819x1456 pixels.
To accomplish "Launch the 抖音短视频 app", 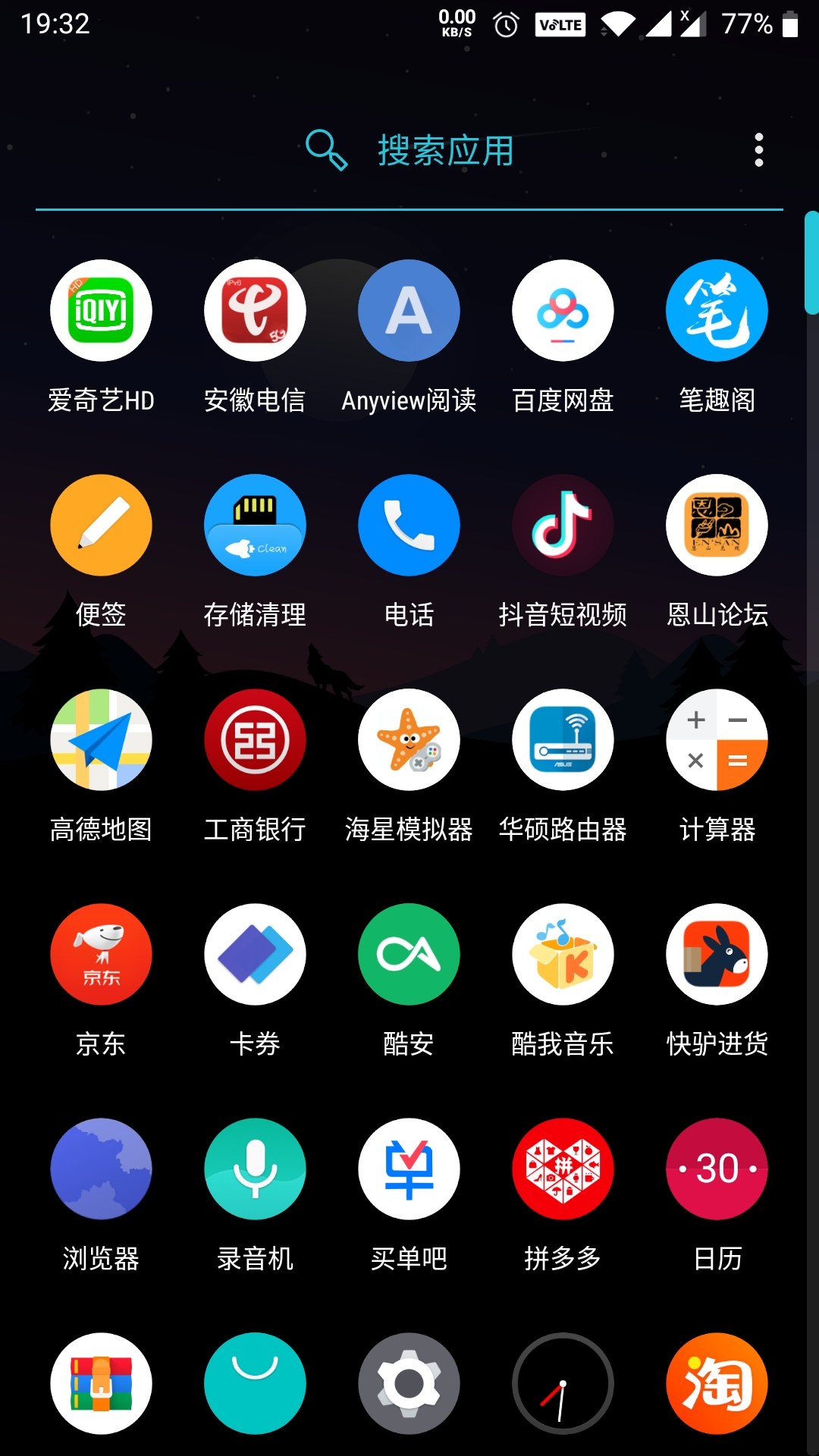I will [562, 525].
